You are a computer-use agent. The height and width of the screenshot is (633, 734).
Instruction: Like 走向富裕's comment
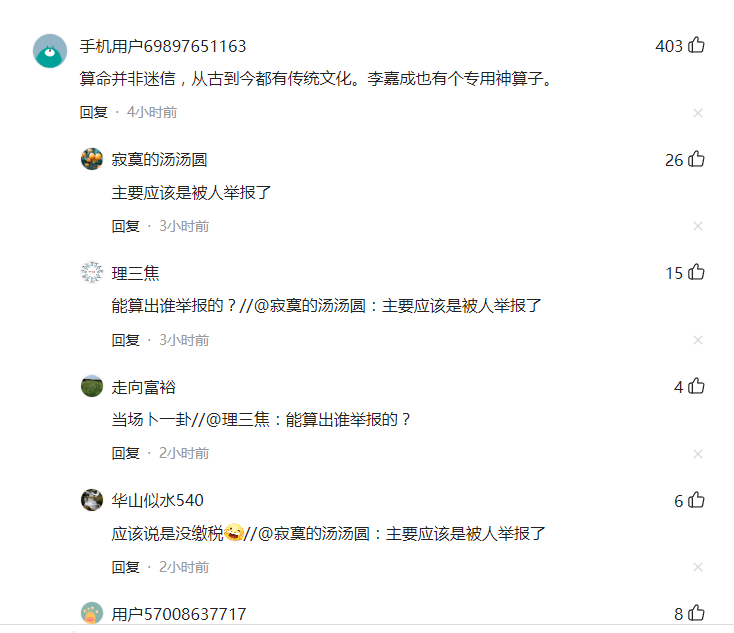pyautogui.click(x=697, y=386)
